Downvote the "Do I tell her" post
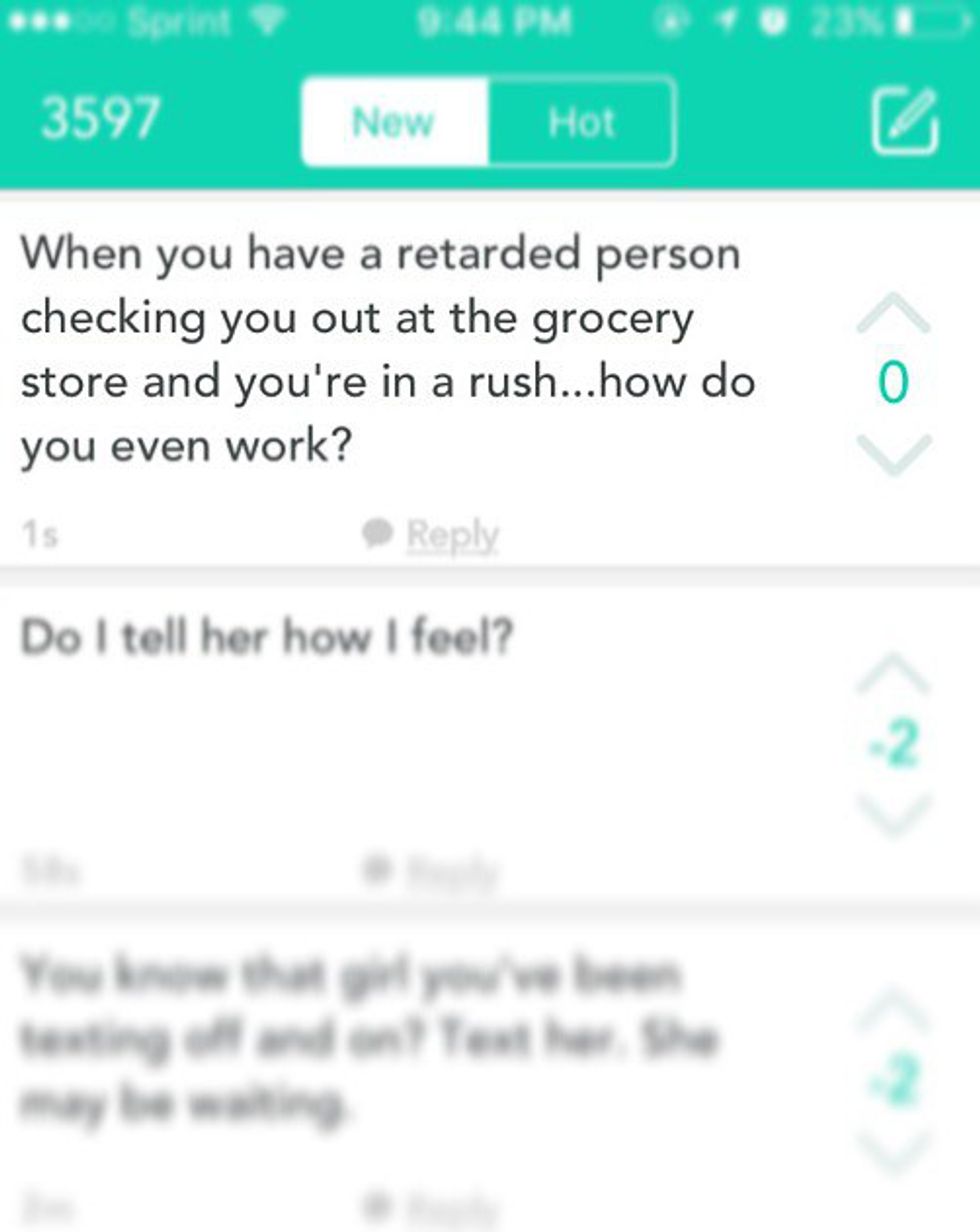Viewport: 980px width, 1232px height. [893, 813]
